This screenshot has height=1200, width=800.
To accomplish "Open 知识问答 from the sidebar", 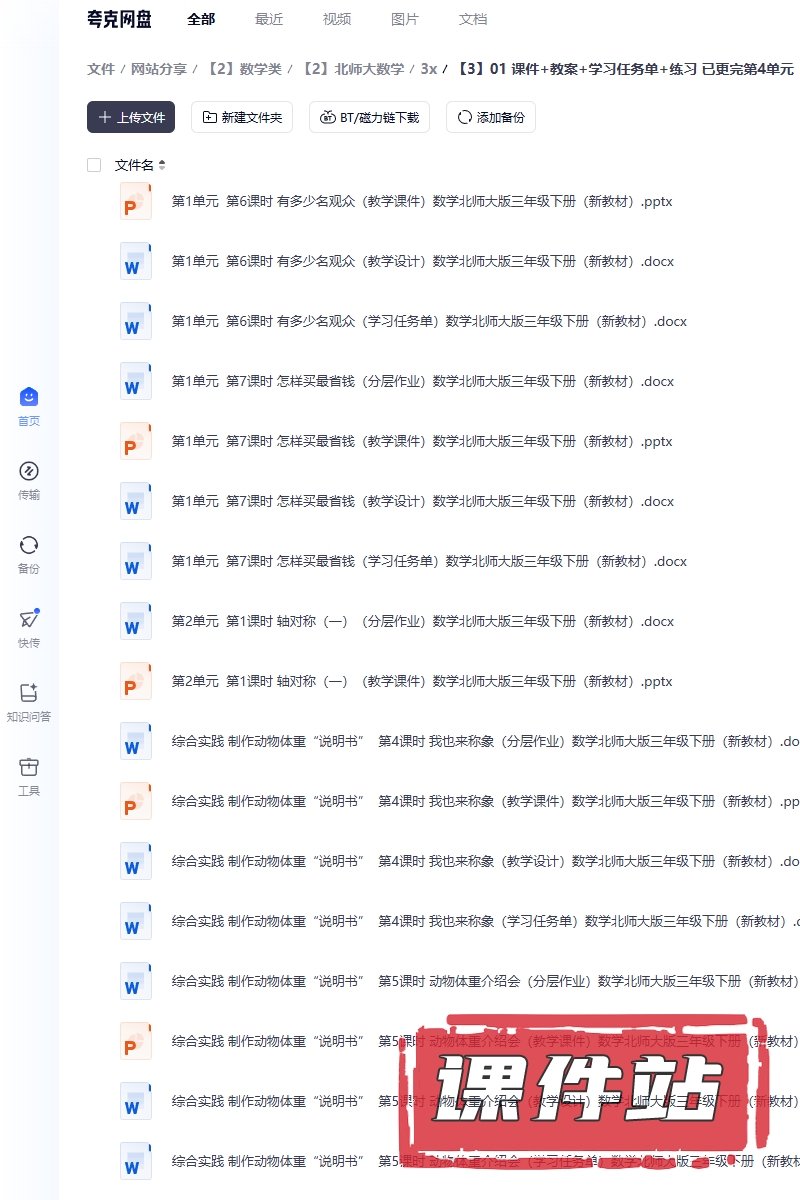I will 29,702.
